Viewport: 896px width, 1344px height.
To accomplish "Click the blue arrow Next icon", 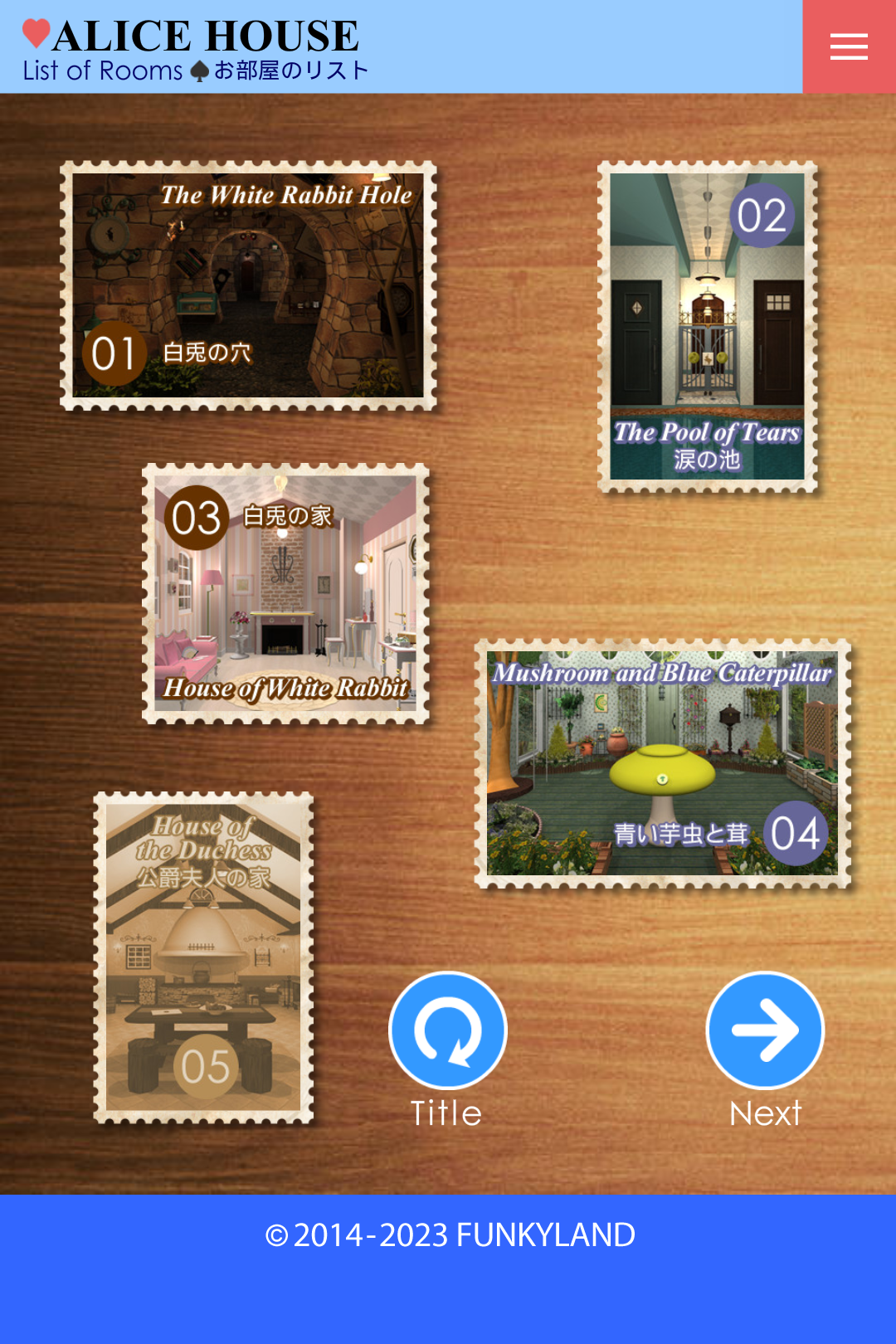I will [x=765, y=1029].
